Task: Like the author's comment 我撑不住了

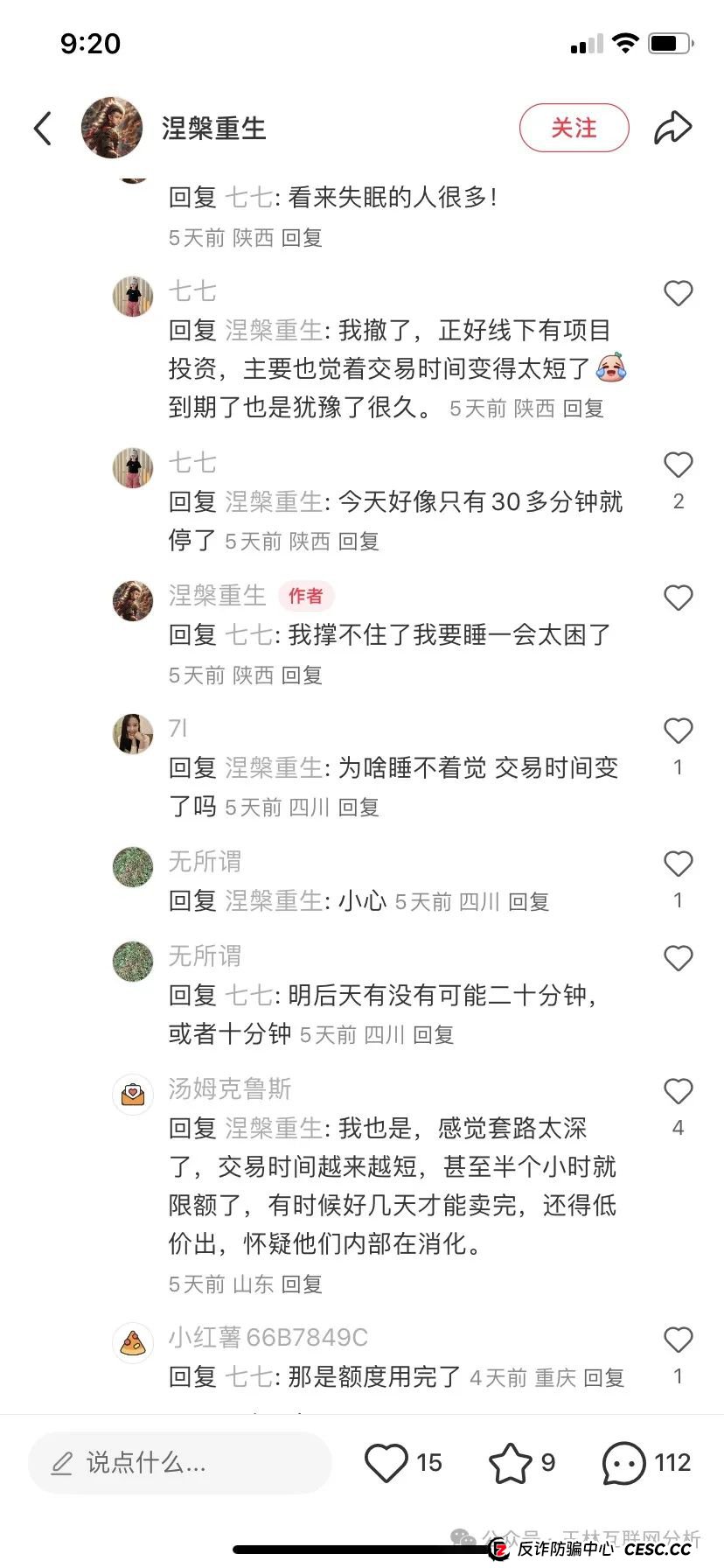Action: [678, 598]
